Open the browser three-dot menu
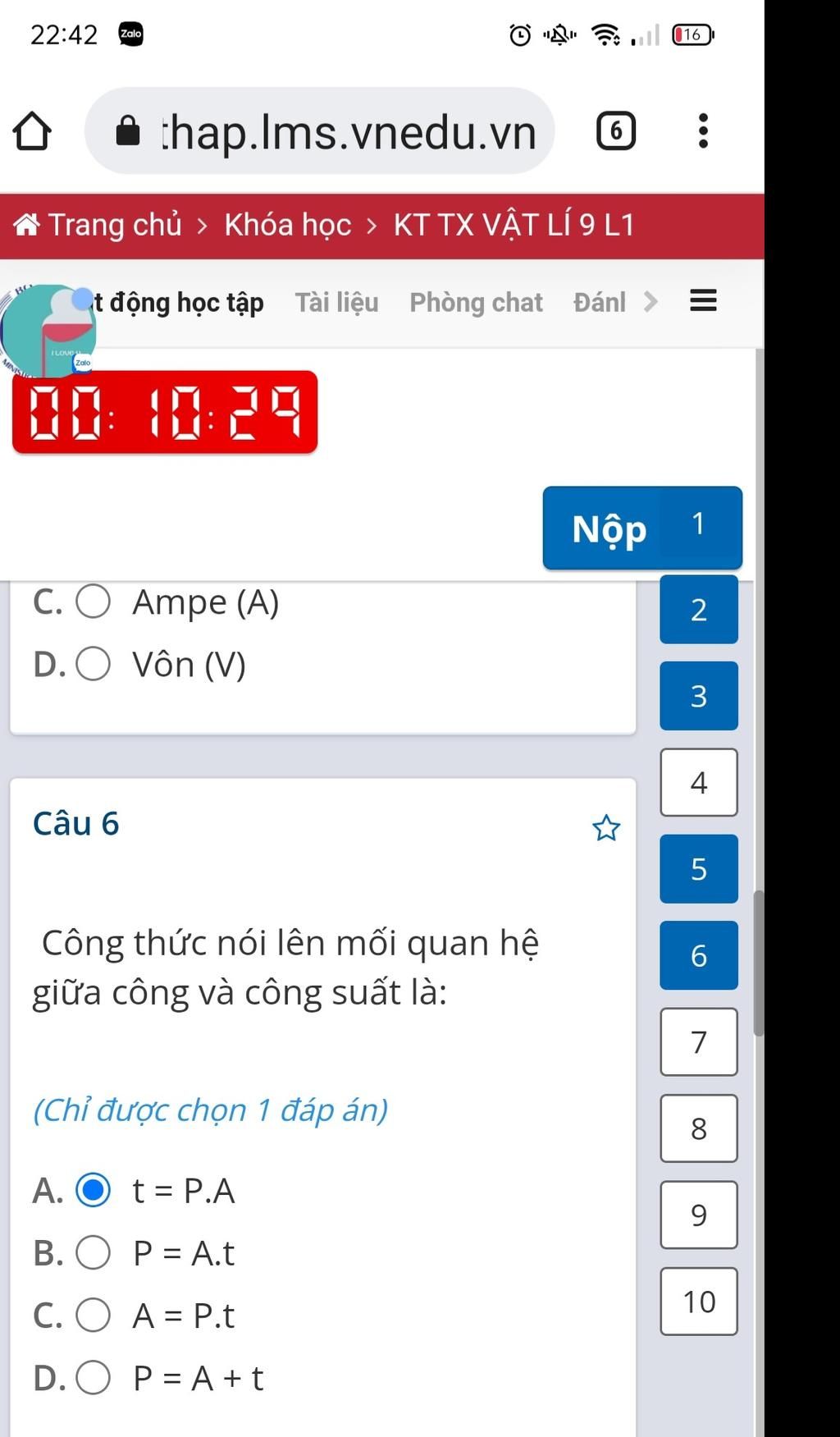 (704, 131)
